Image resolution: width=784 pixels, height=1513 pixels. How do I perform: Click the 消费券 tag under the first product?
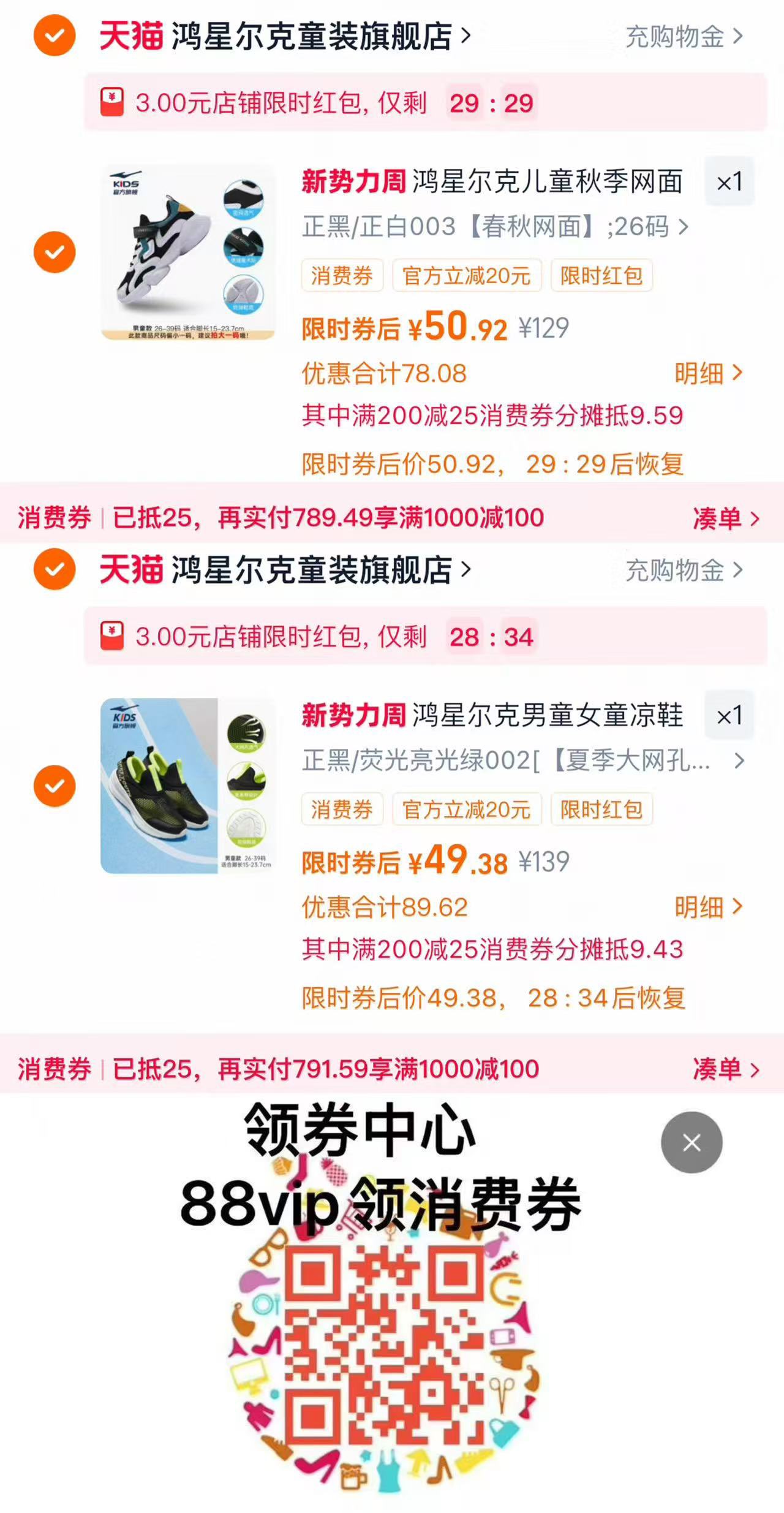pyautogui.click(x=342, y=276)
